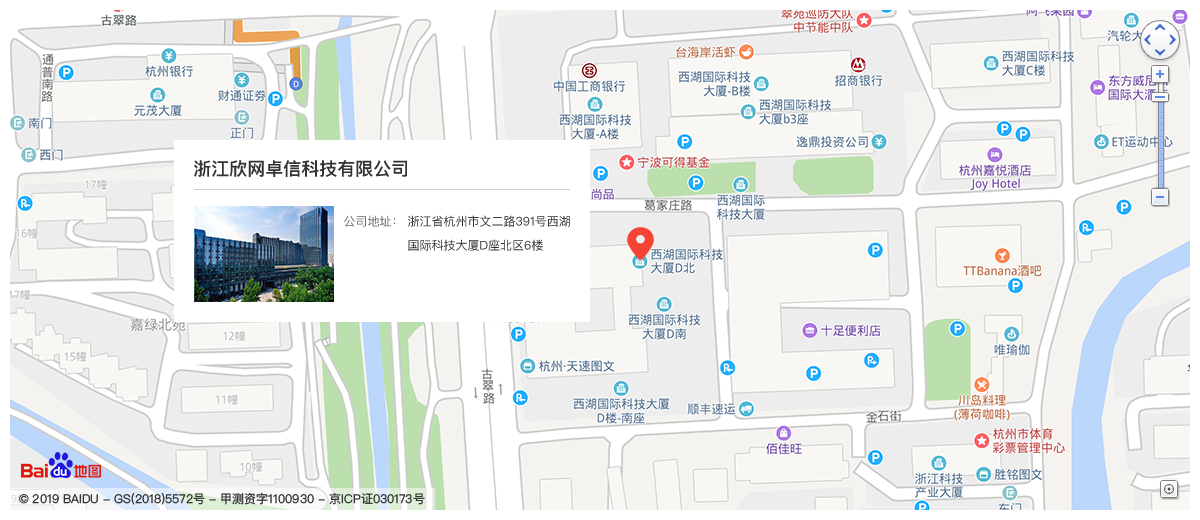The width and height of the screenshot is (1200, 520).
Task: Pan the map right with the right arrow
Action: click(x=1173, y=40)
